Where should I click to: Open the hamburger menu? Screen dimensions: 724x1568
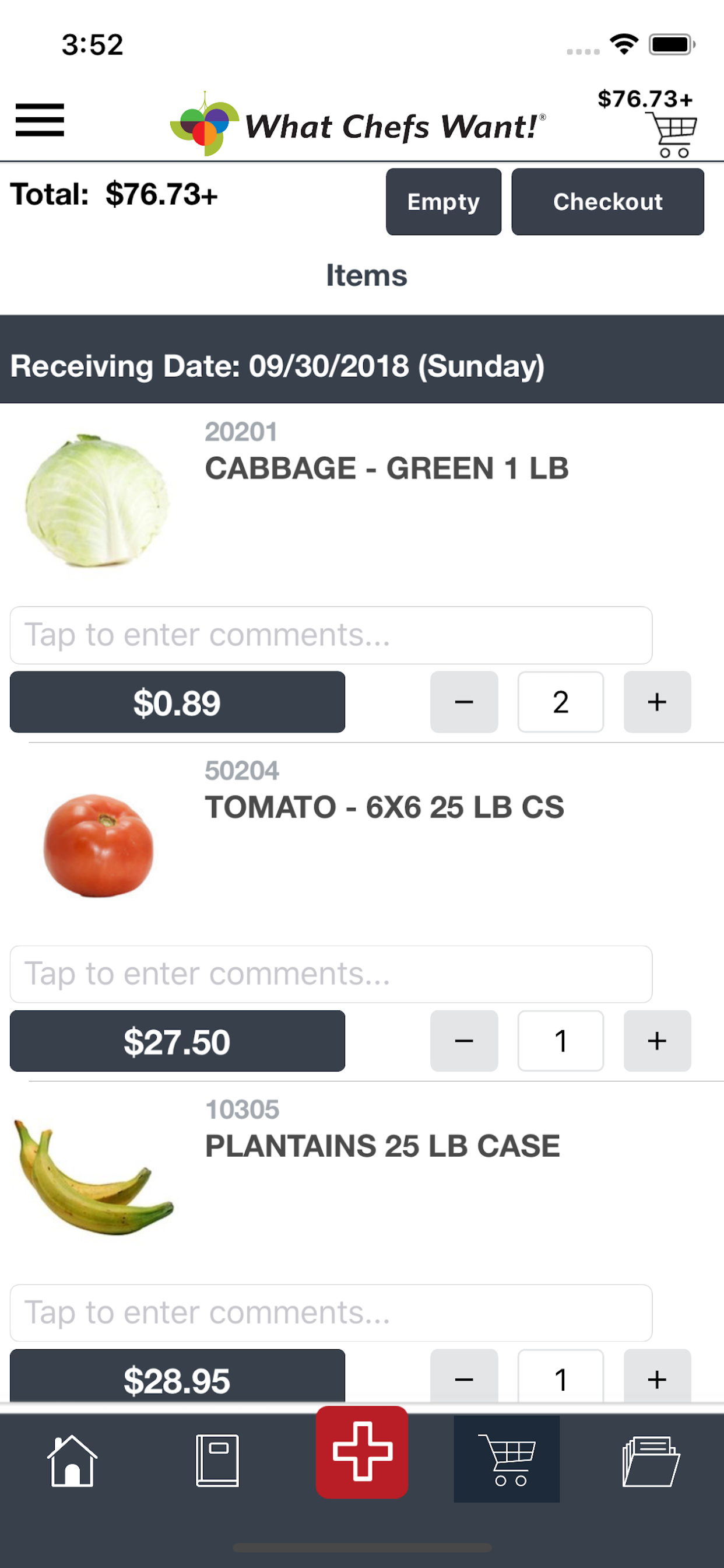(40, 120)
